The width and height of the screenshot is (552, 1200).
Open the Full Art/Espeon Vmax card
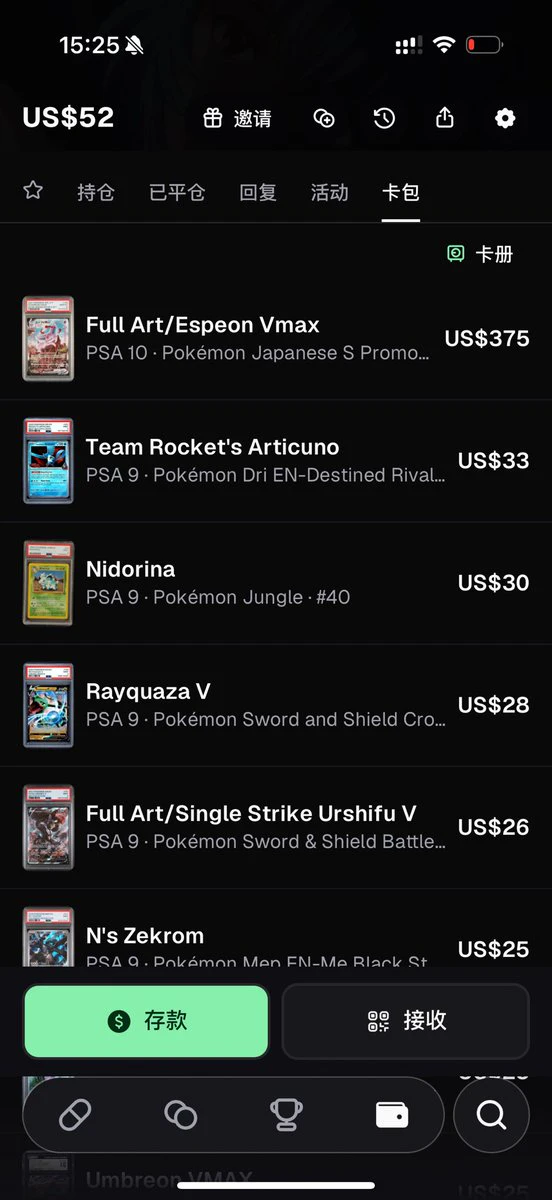(x=276, y=339)
